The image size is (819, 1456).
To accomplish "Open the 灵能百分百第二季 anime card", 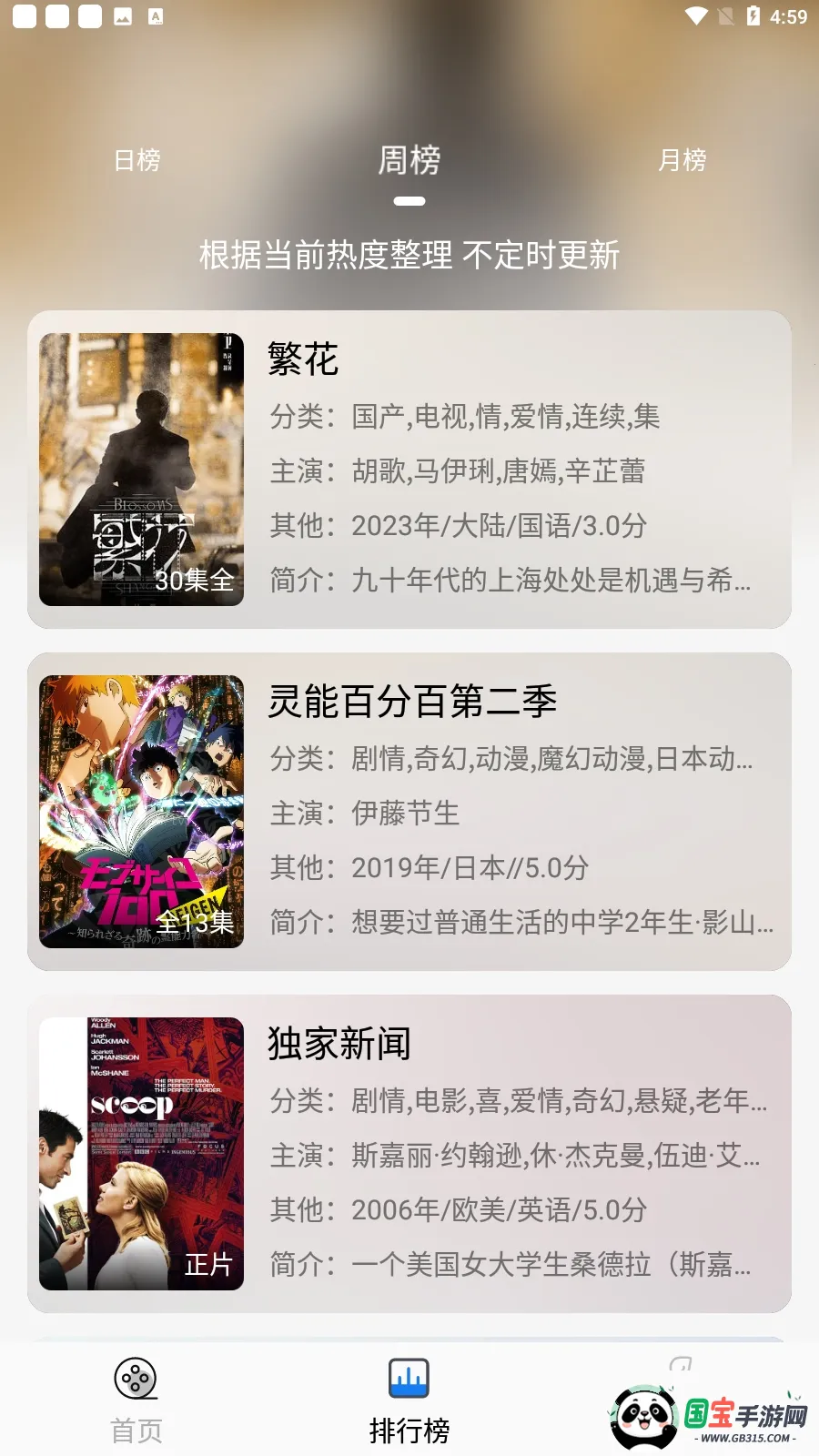I will (x=409, y=812).
